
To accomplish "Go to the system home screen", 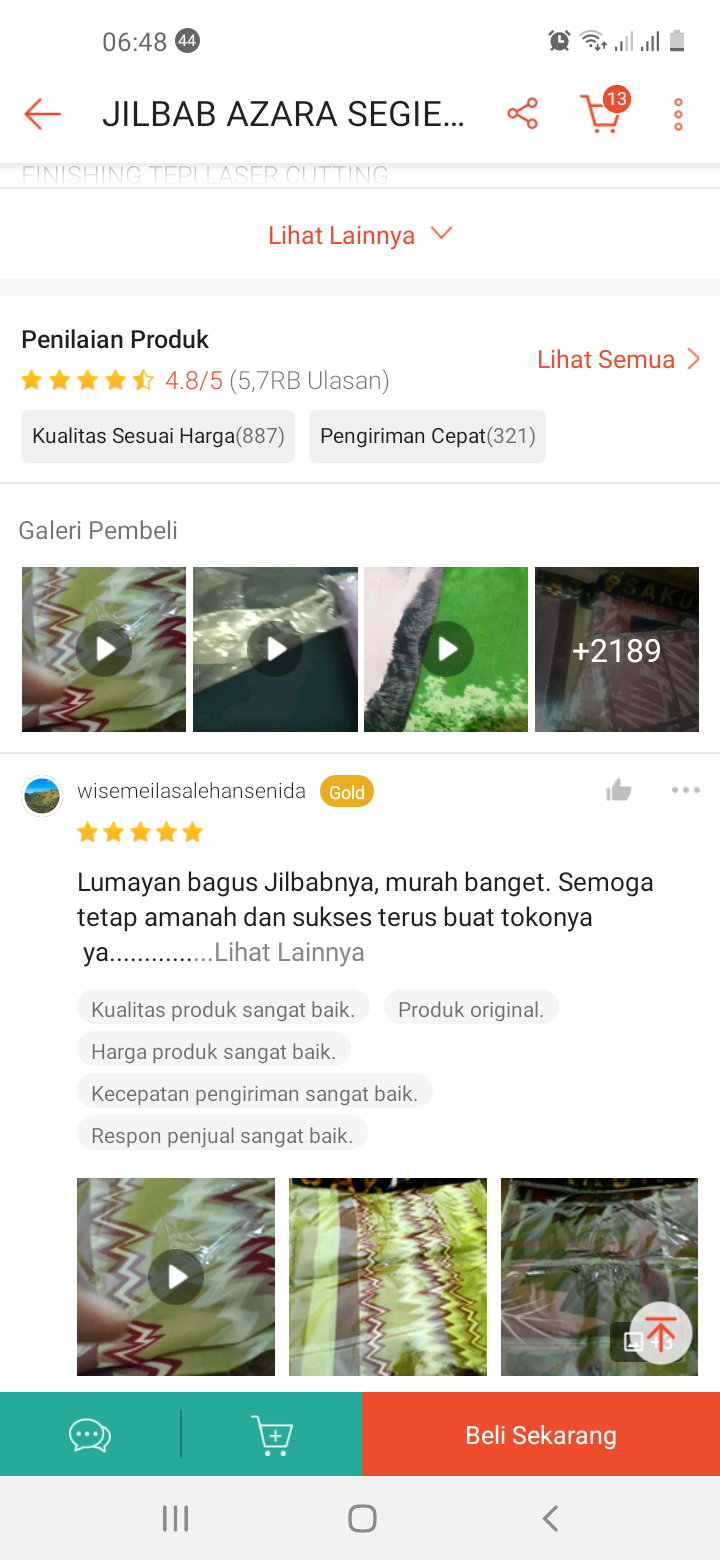I will 361,1519.
